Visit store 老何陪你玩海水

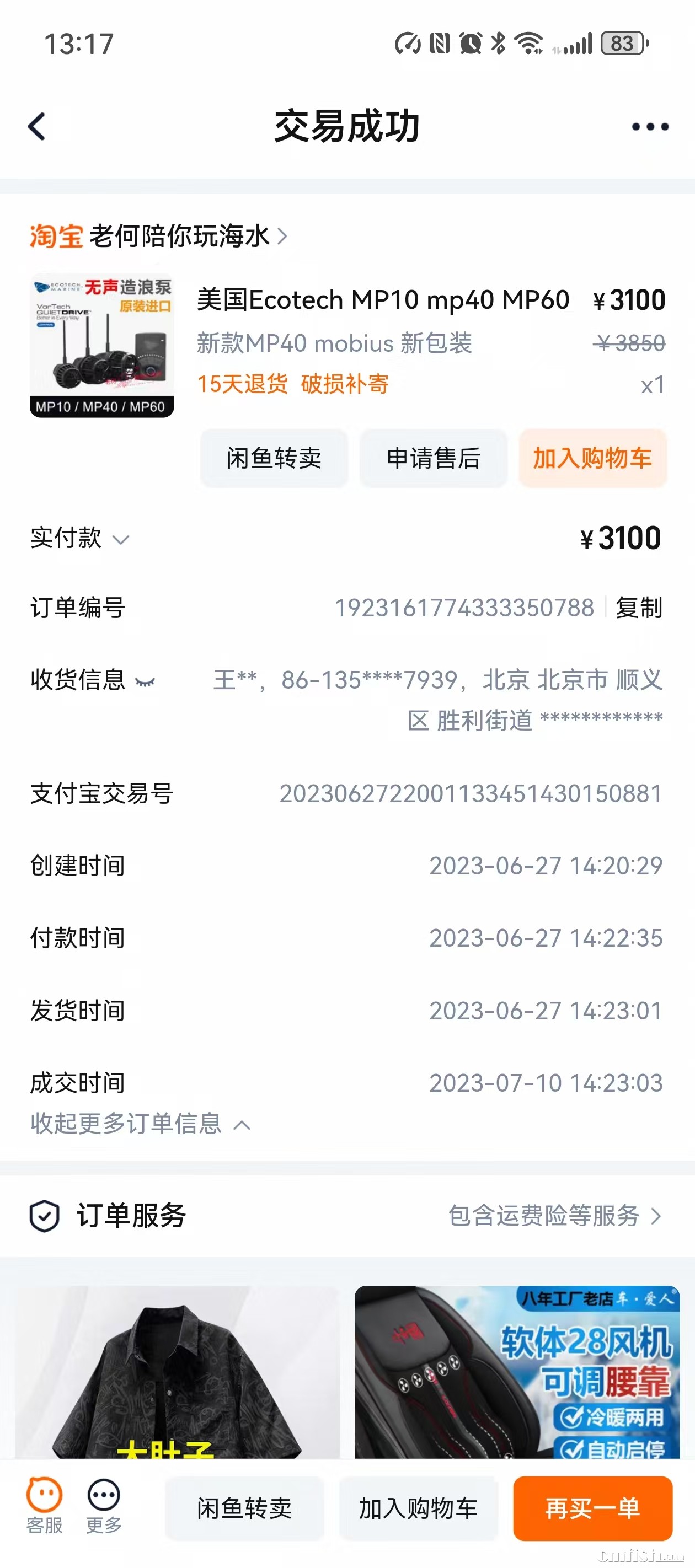pyautogui.click(x=181, y=236)
